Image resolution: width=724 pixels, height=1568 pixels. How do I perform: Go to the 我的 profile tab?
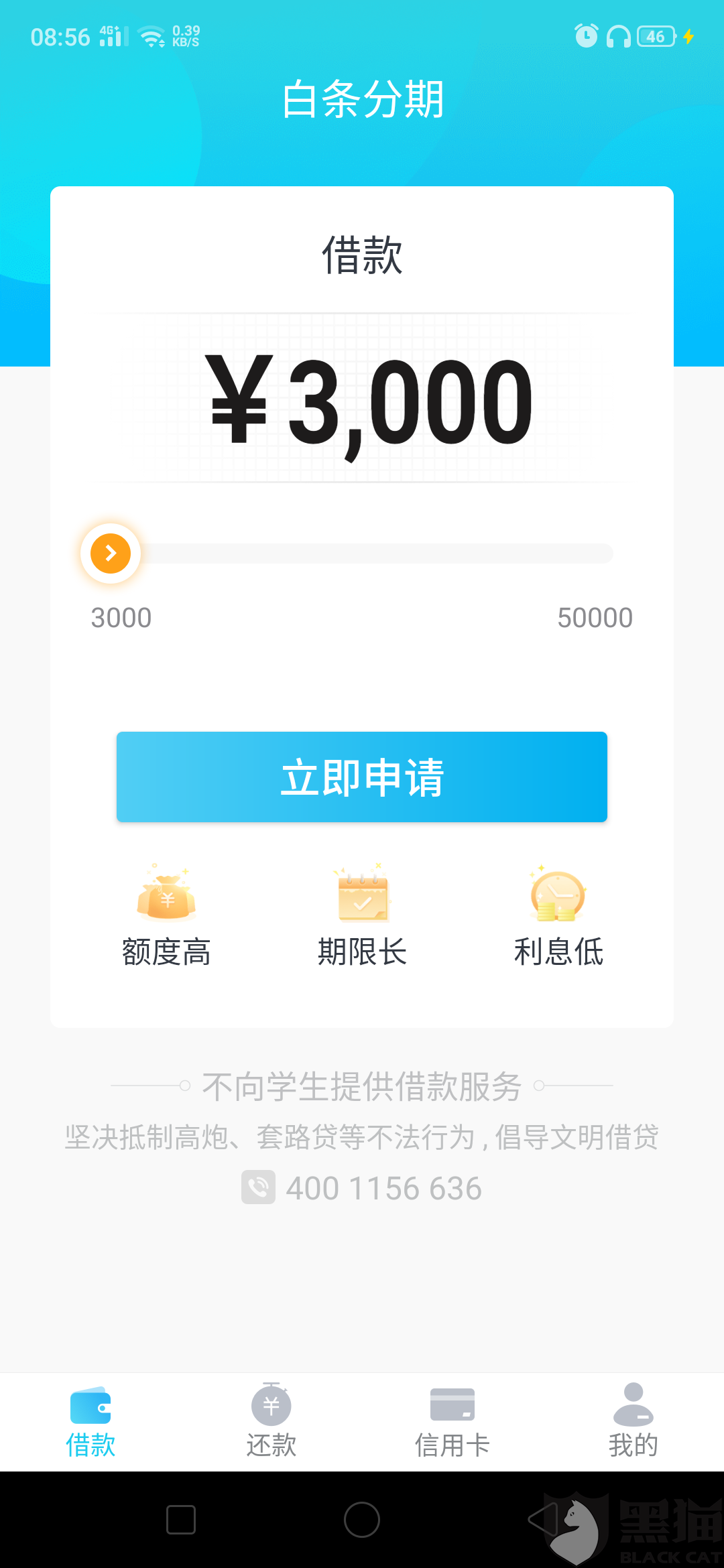(x=633, y=1421)
